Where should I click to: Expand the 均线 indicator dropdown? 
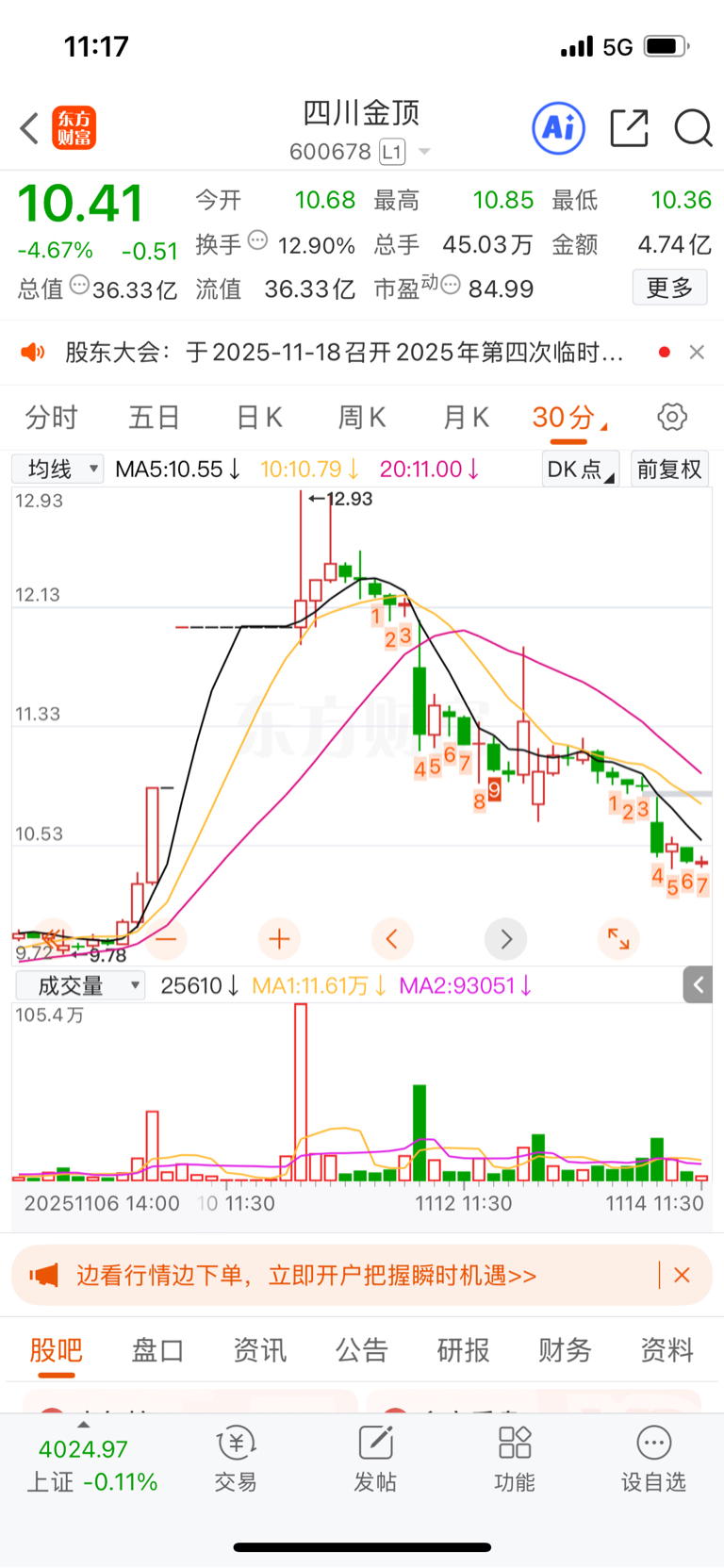click(x=58, y=469)
